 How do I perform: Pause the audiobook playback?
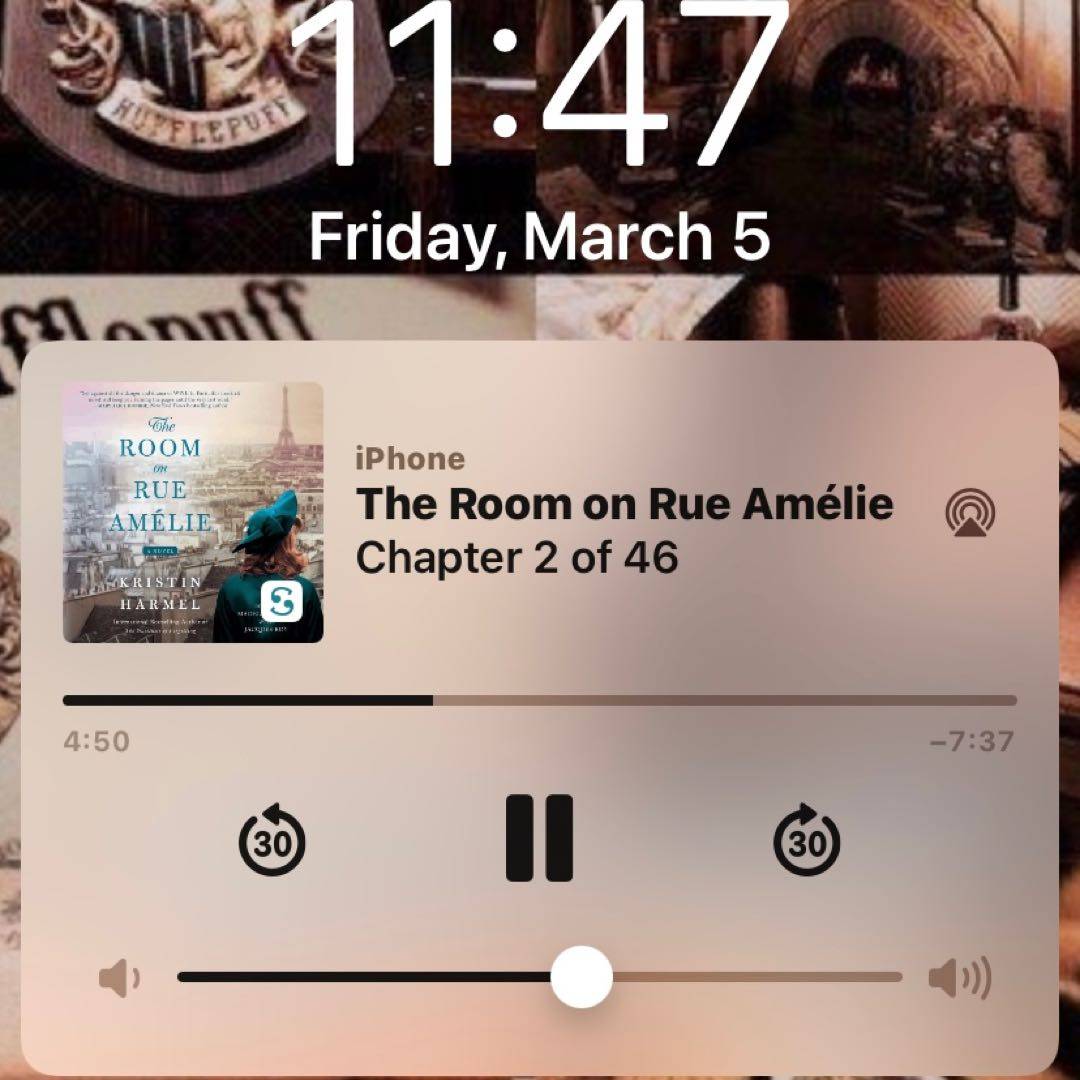(x=539, y=838)
